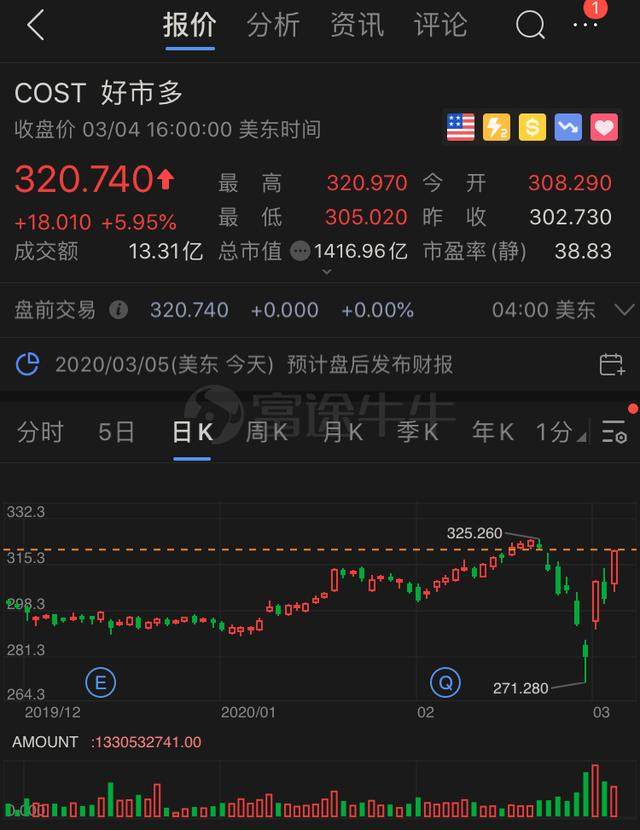Select the 年K yearly chart

[492, 432]
